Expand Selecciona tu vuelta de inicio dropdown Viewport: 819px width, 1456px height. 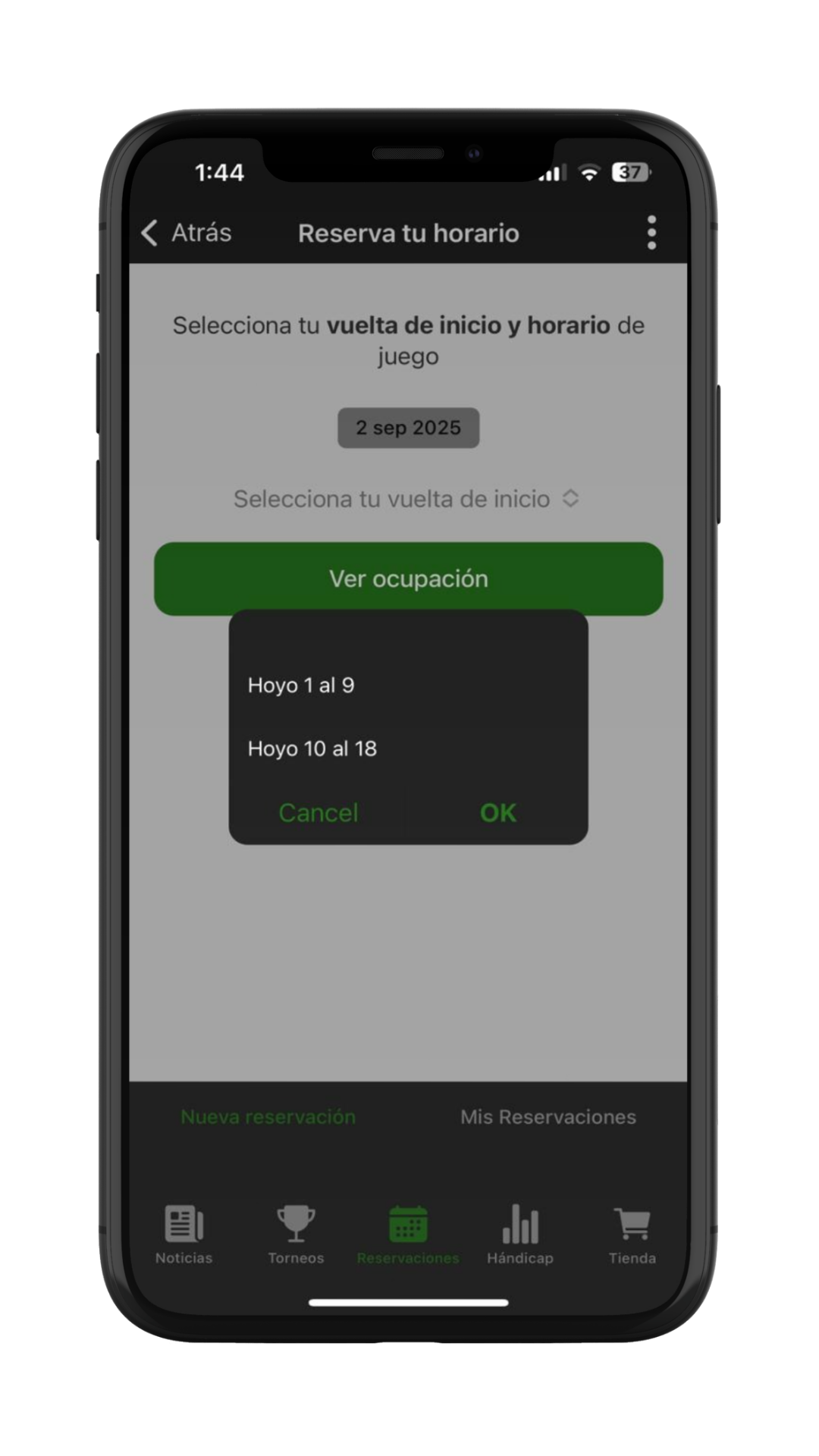tap(406, 499)
